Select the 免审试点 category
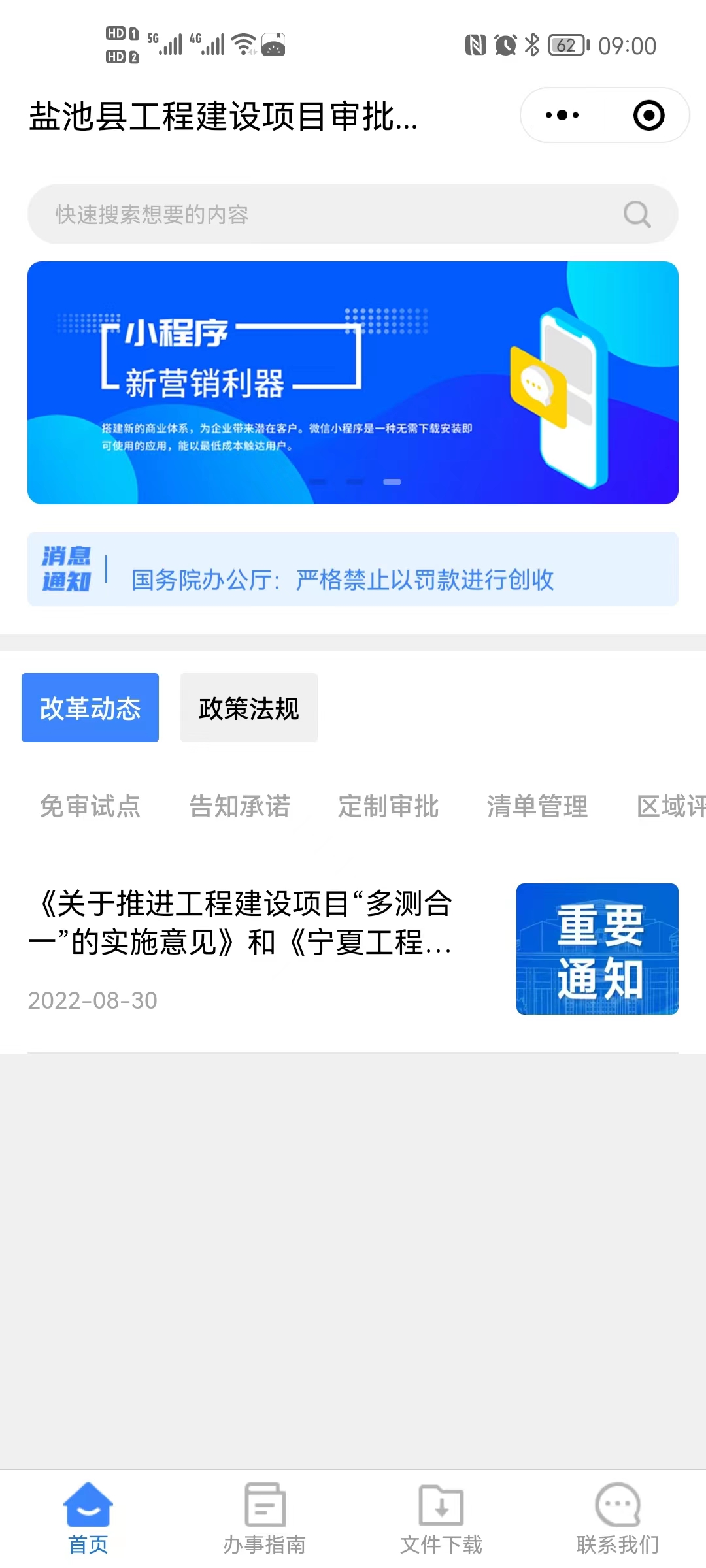The height and width of the screenshot is (1568, 706). coord(90,806)
